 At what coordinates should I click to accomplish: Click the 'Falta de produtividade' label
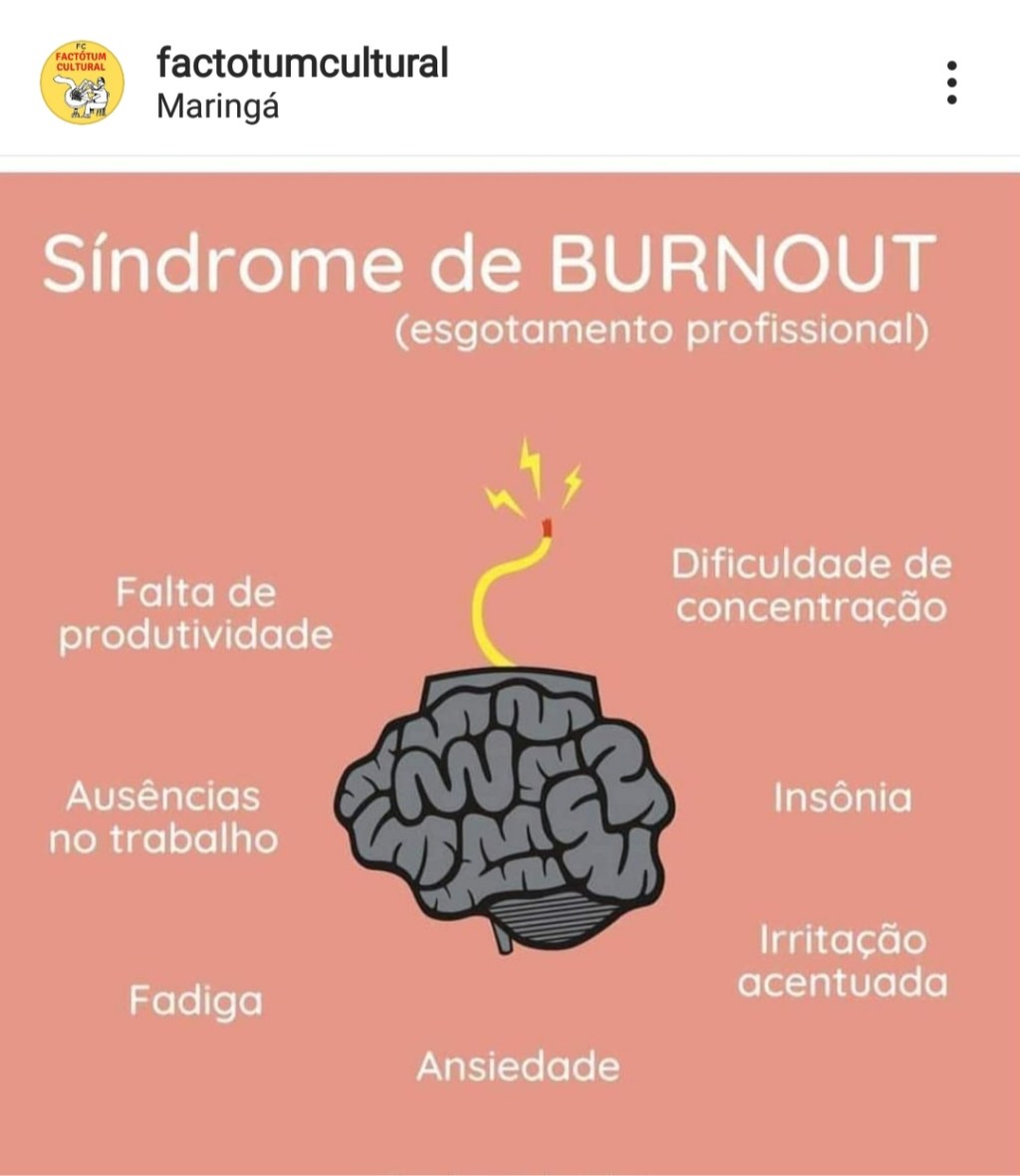click(x=196, y=614)
